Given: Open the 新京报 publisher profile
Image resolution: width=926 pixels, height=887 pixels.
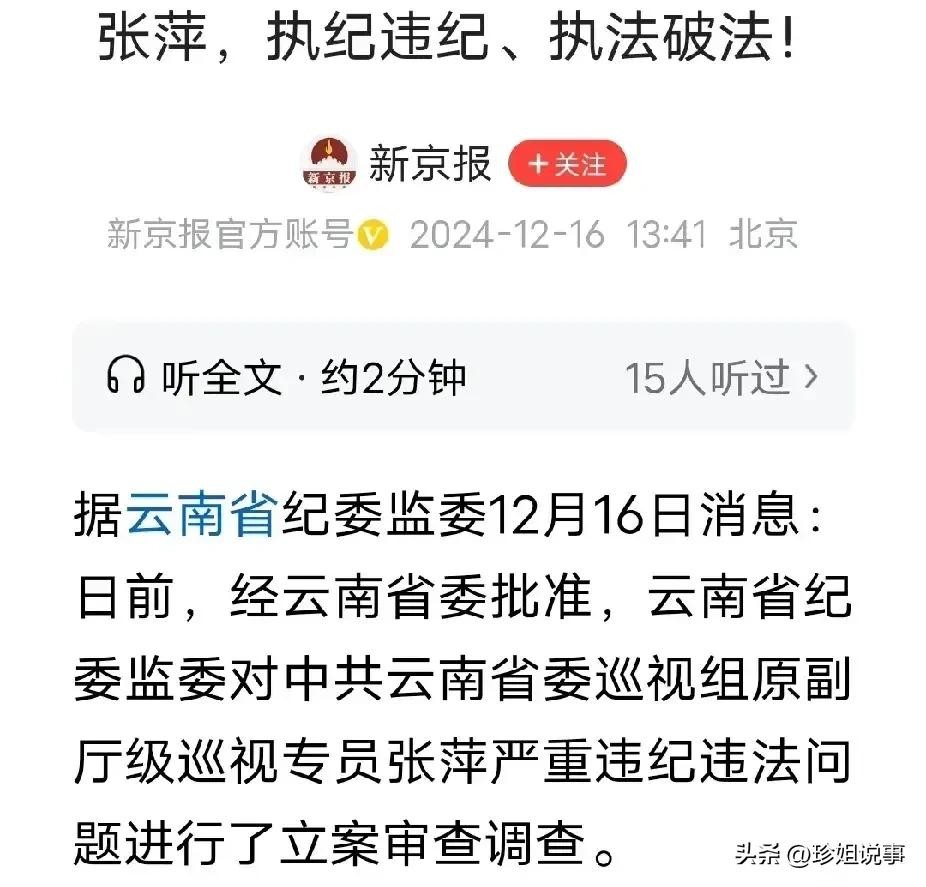Looking at the screenshot, I should (430, 164).
